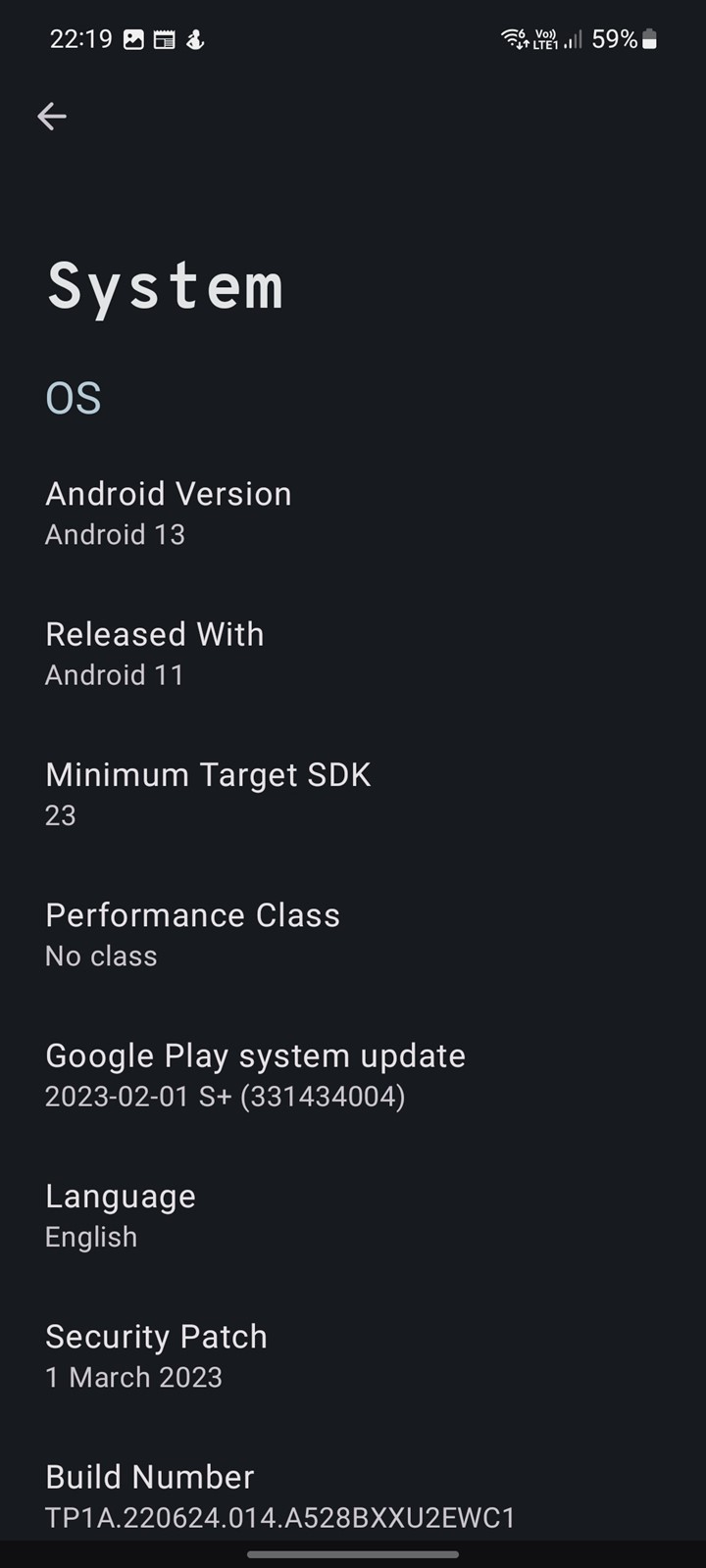
Task: Go back using the top-left arrow
Action: [x=52, y=117]
